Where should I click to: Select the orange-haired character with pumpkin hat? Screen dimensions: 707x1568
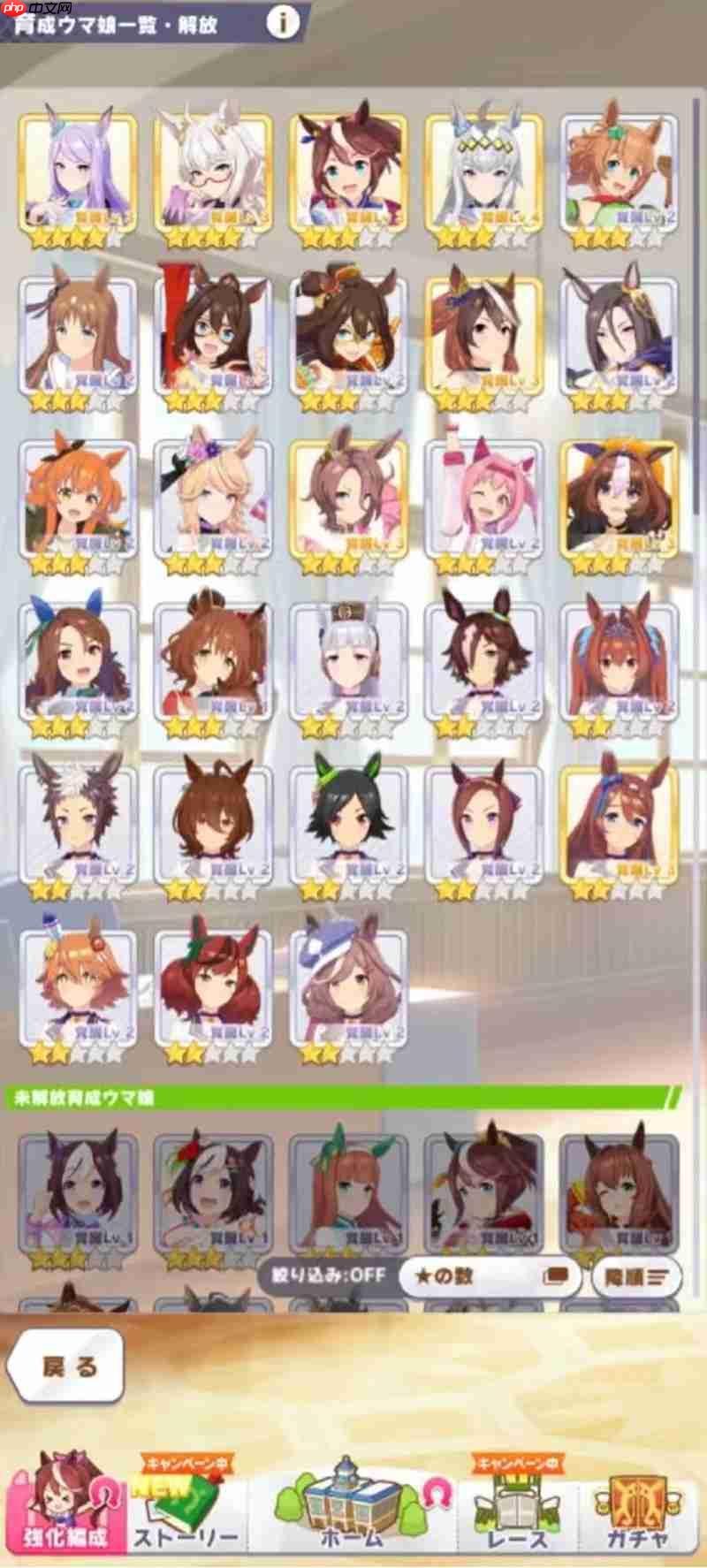(x=78, y=498)
